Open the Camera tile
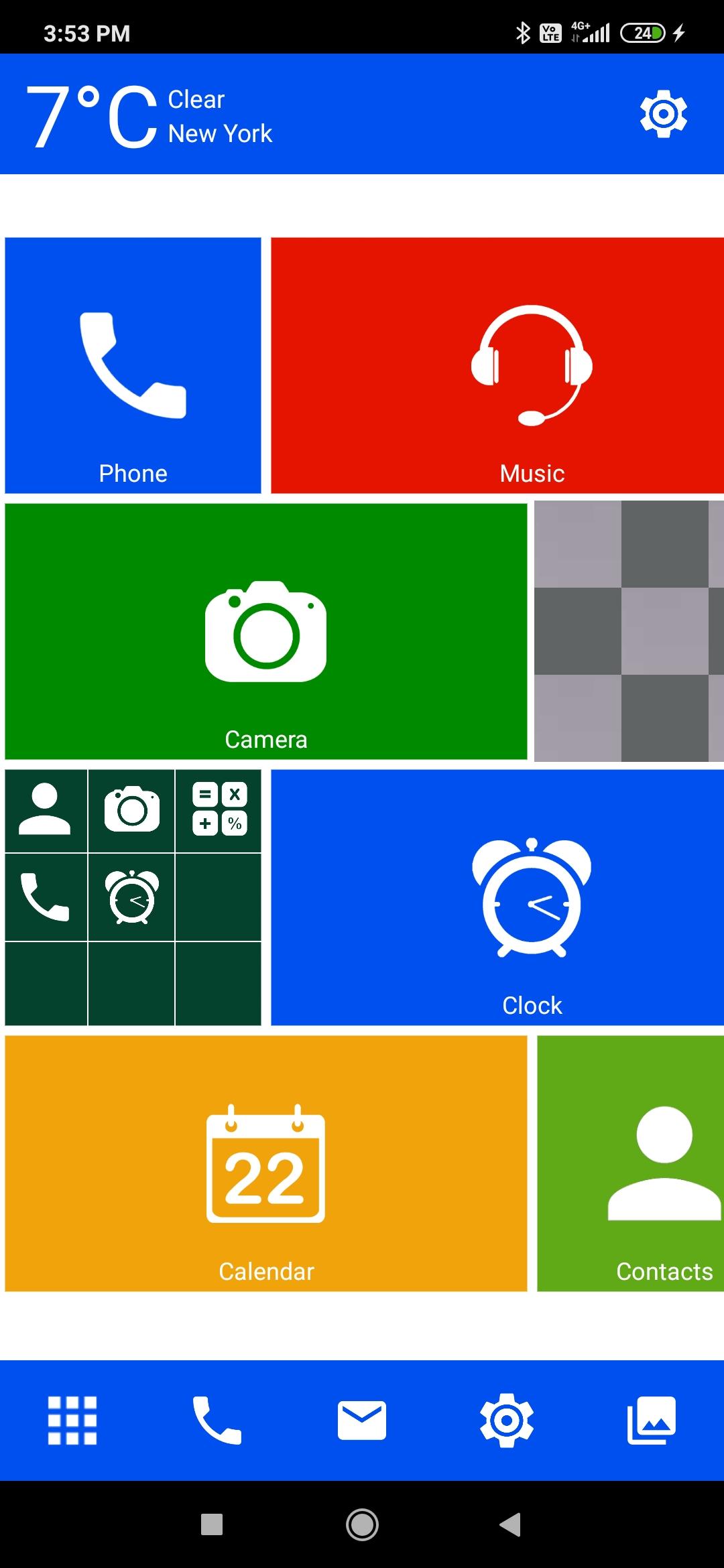724x1568 pixels. point(266,631)
